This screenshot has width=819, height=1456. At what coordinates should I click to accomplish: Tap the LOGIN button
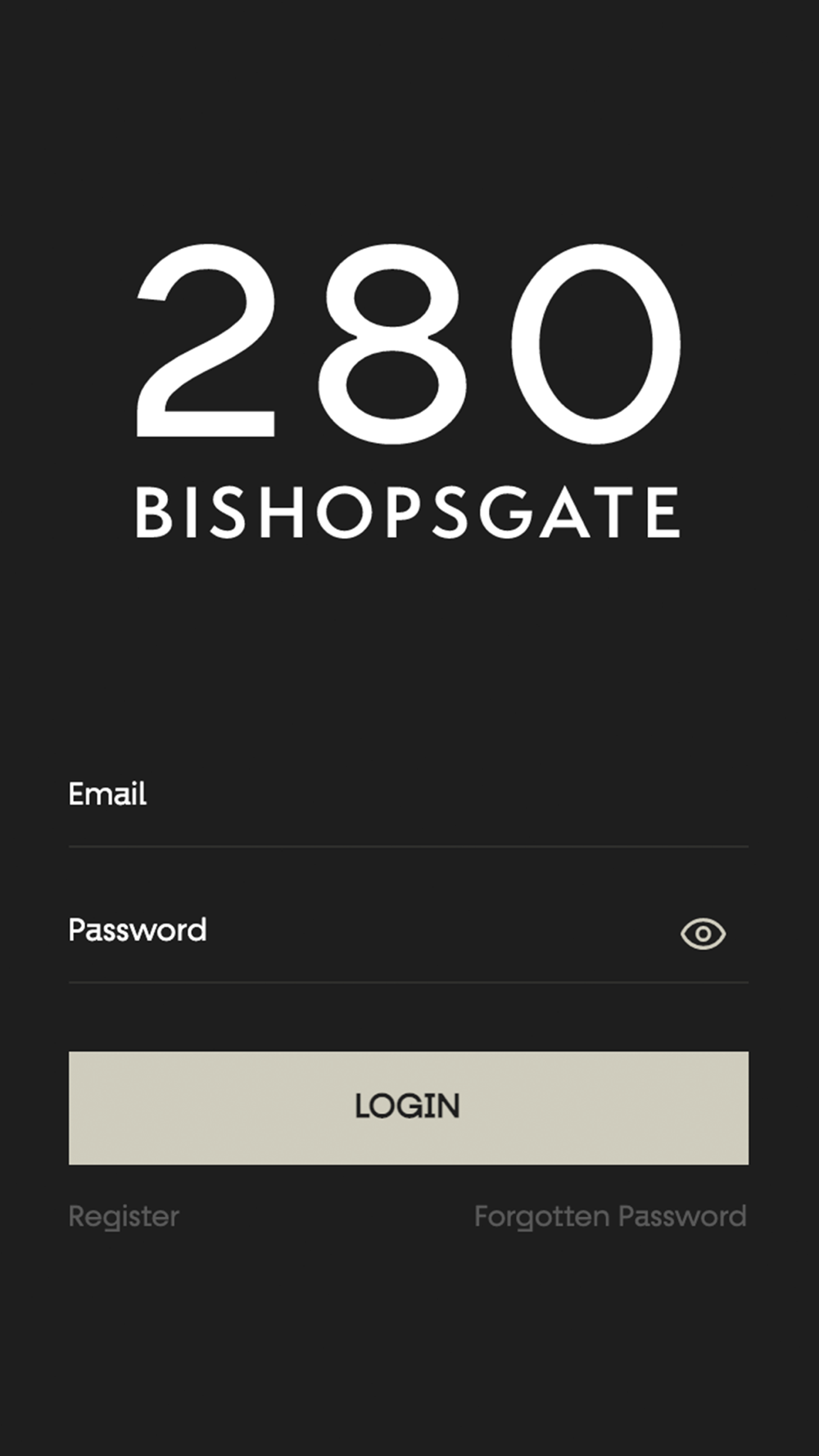pos(408,1107)
